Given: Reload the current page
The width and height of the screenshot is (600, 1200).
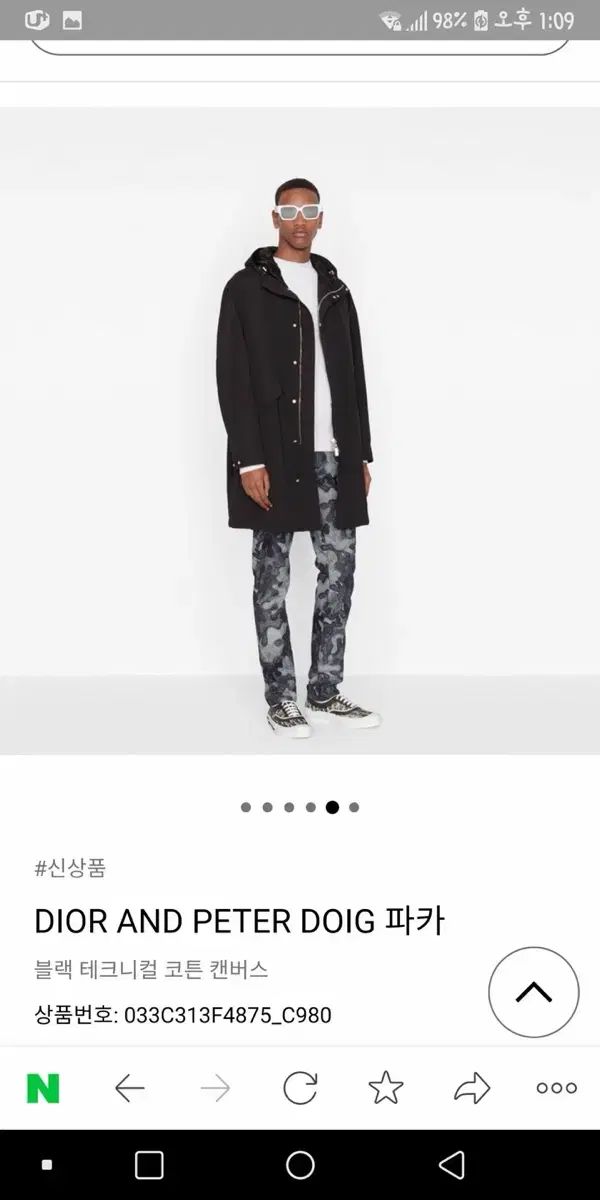Looking at the screenshot, I should tap(300, 1088).
